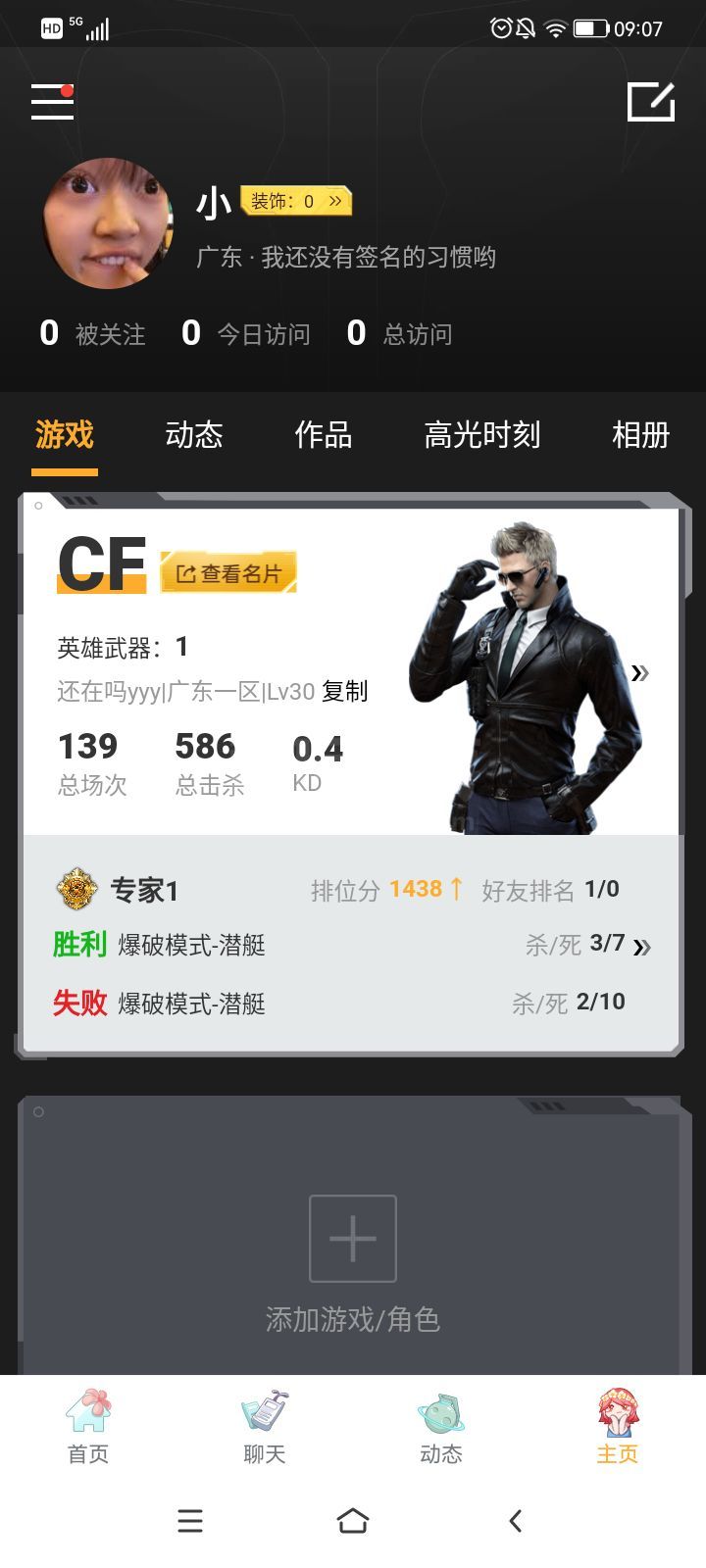Image resolution: width=706 pixels, height=1568 pixels.
Task: Open the hamburger drawer menu
Action: 53,102
